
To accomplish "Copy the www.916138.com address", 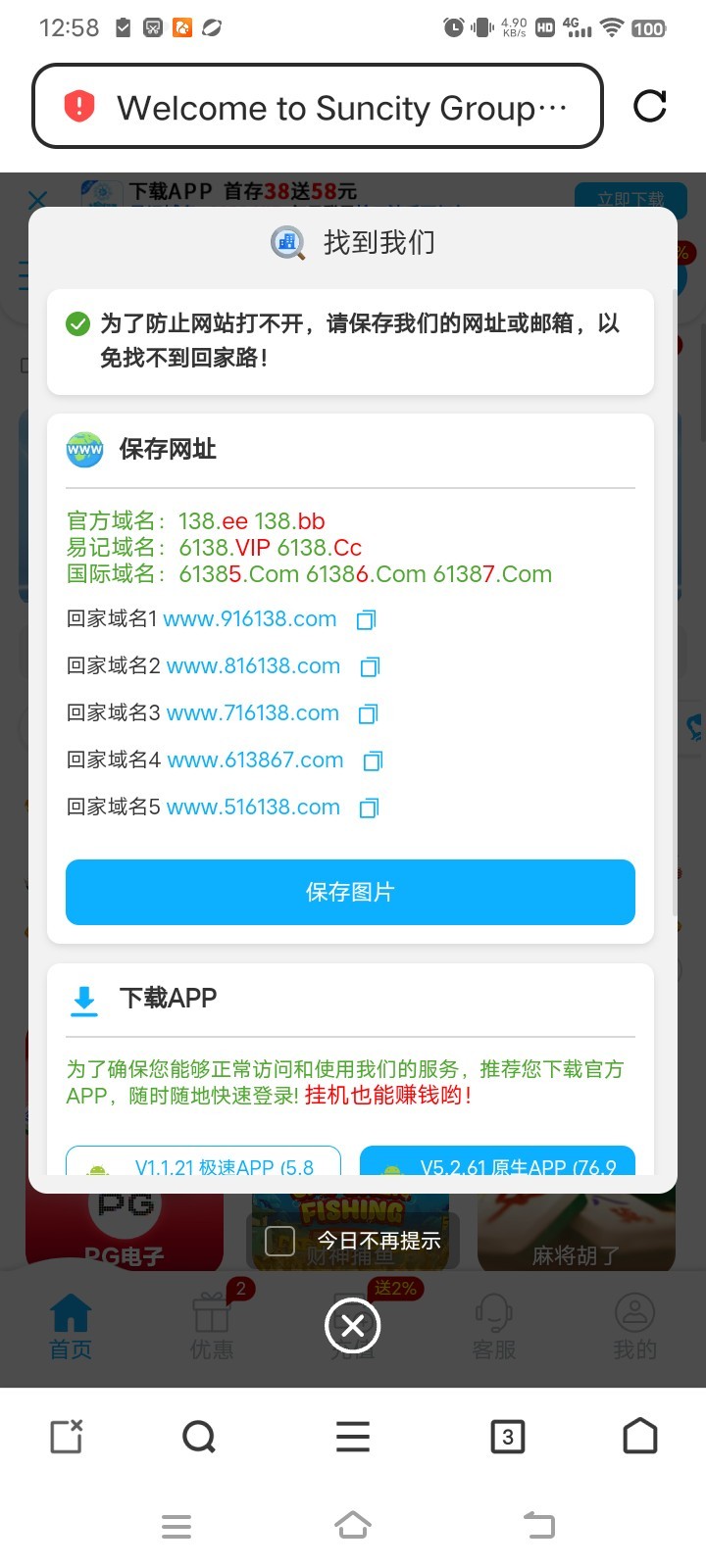I will point(366,619).
